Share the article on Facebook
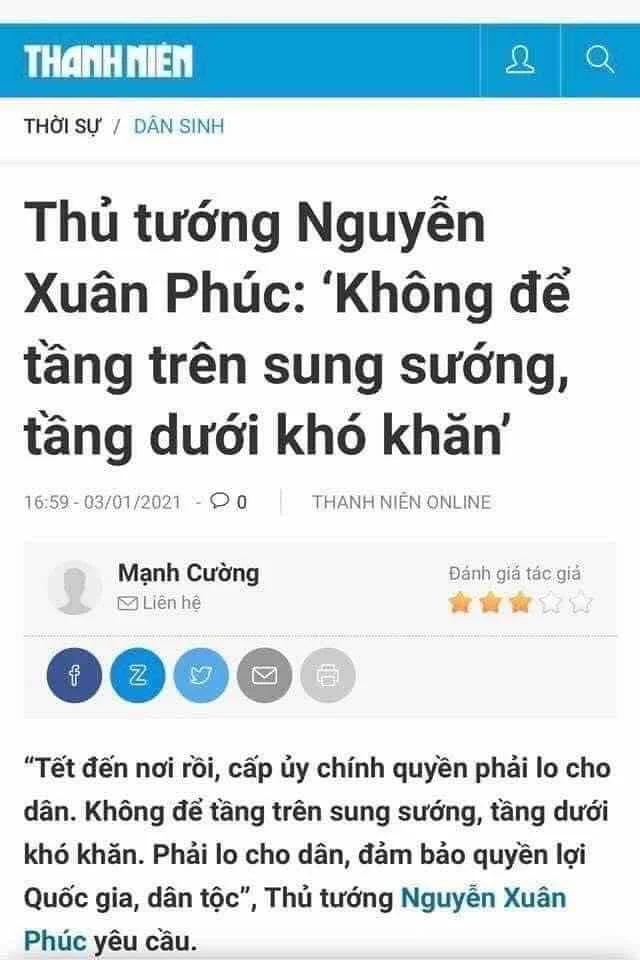The image size is (640, 960). 74,675
